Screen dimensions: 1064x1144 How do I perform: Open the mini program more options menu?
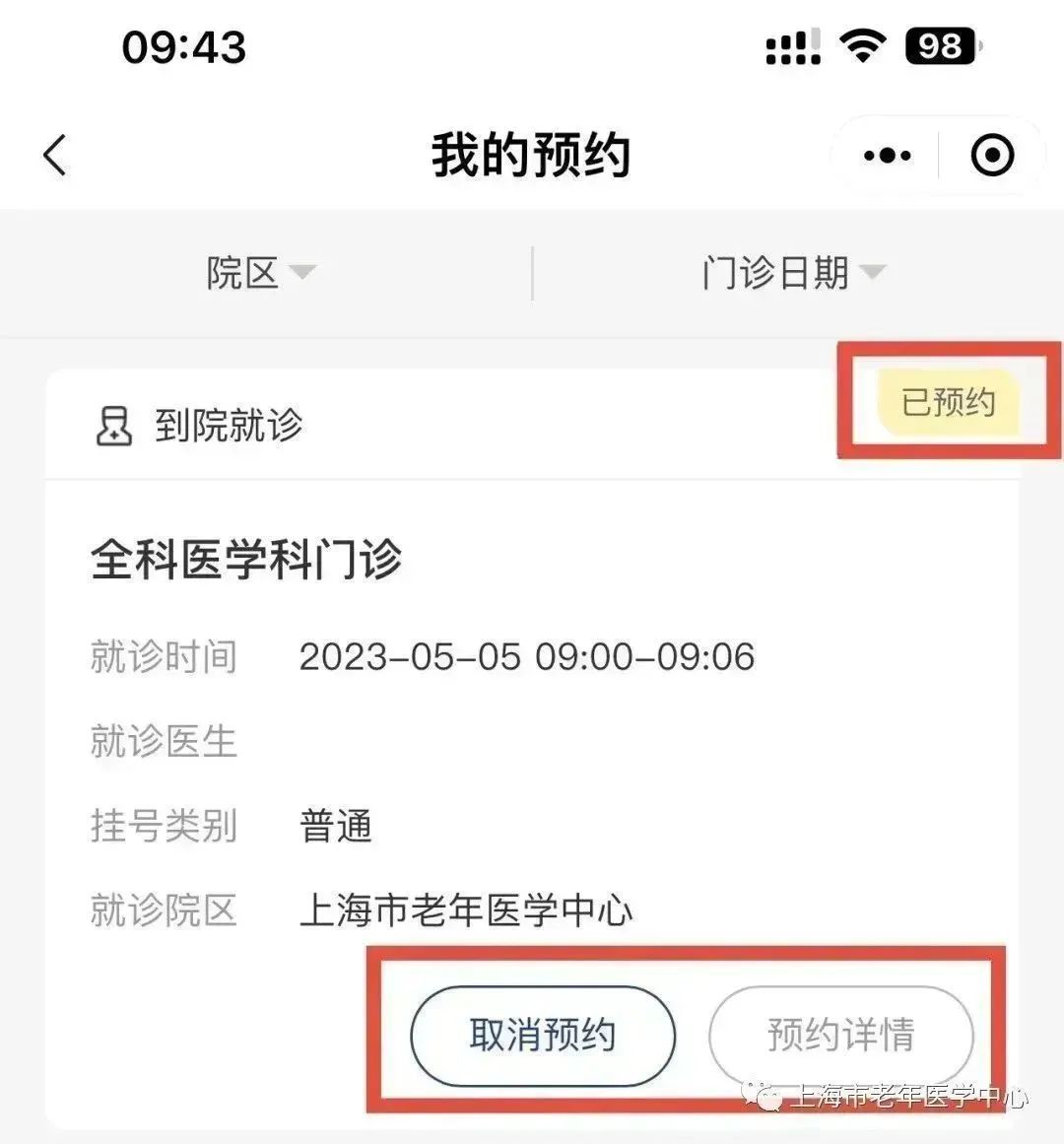coord(887,156)
